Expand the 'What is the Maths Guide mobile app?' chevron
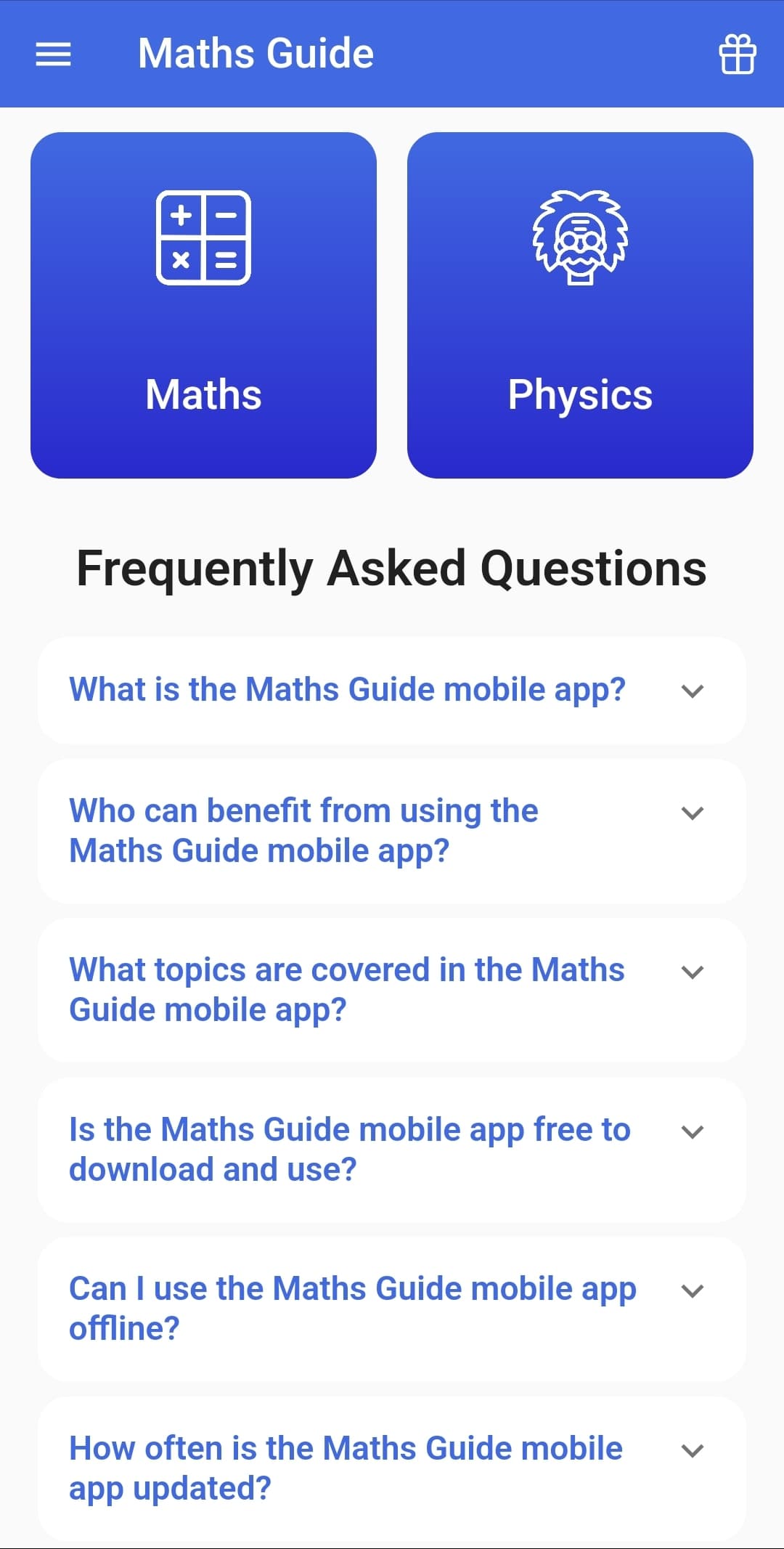Viewport: 784px width, 1549px height. (693, 691)
